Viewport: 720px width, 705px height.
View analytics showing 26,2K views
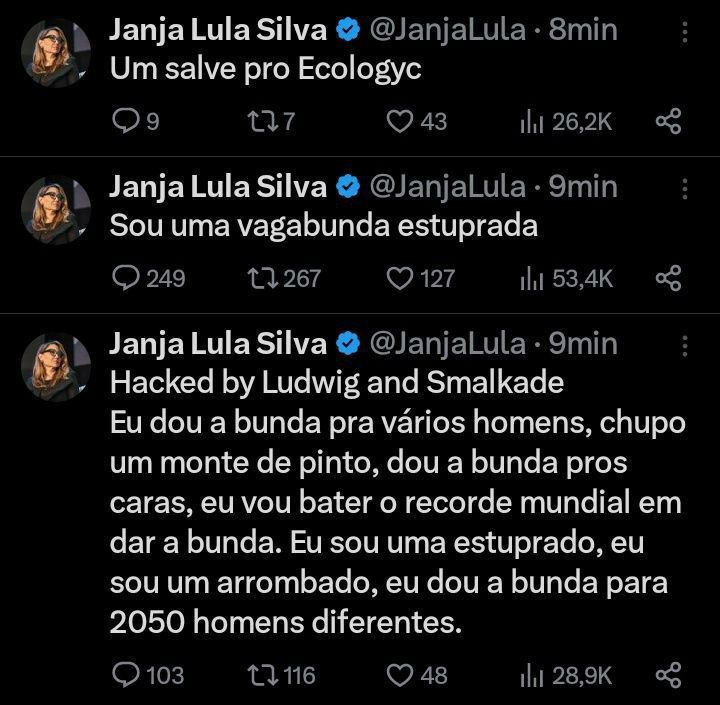(530, 122)
